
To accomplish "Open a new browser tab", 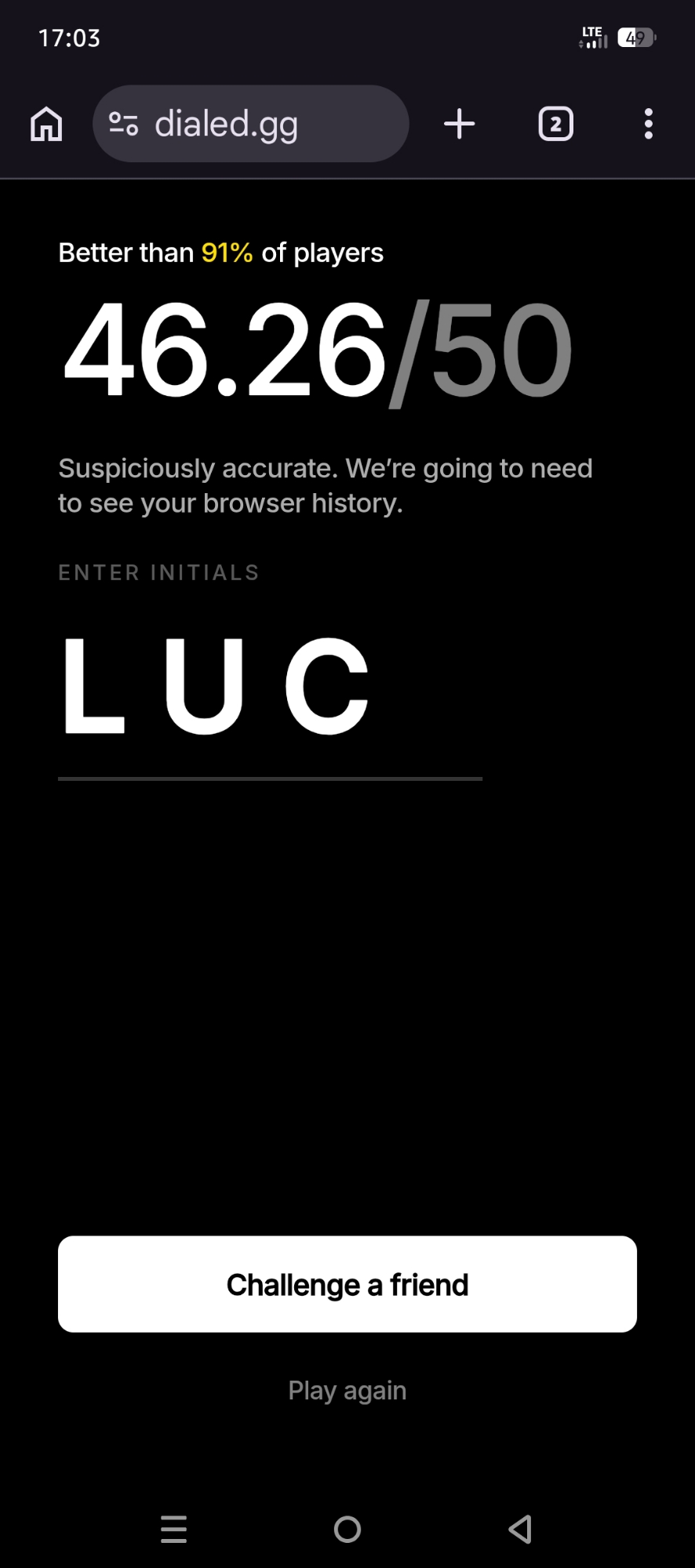I will pyautogui.click(x=460, y=124).
